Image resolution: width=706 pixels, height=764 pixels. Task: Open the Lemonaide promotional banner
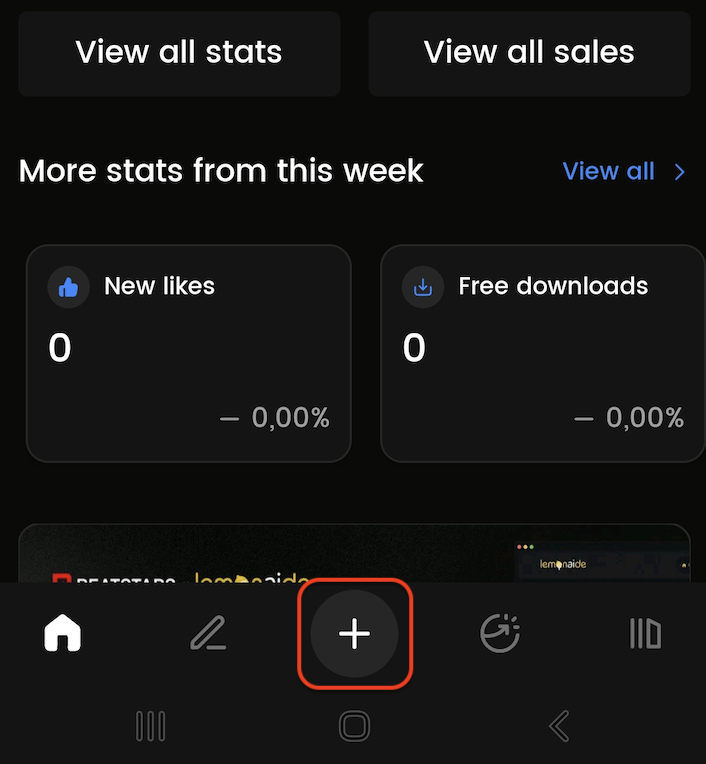point(355,554)
